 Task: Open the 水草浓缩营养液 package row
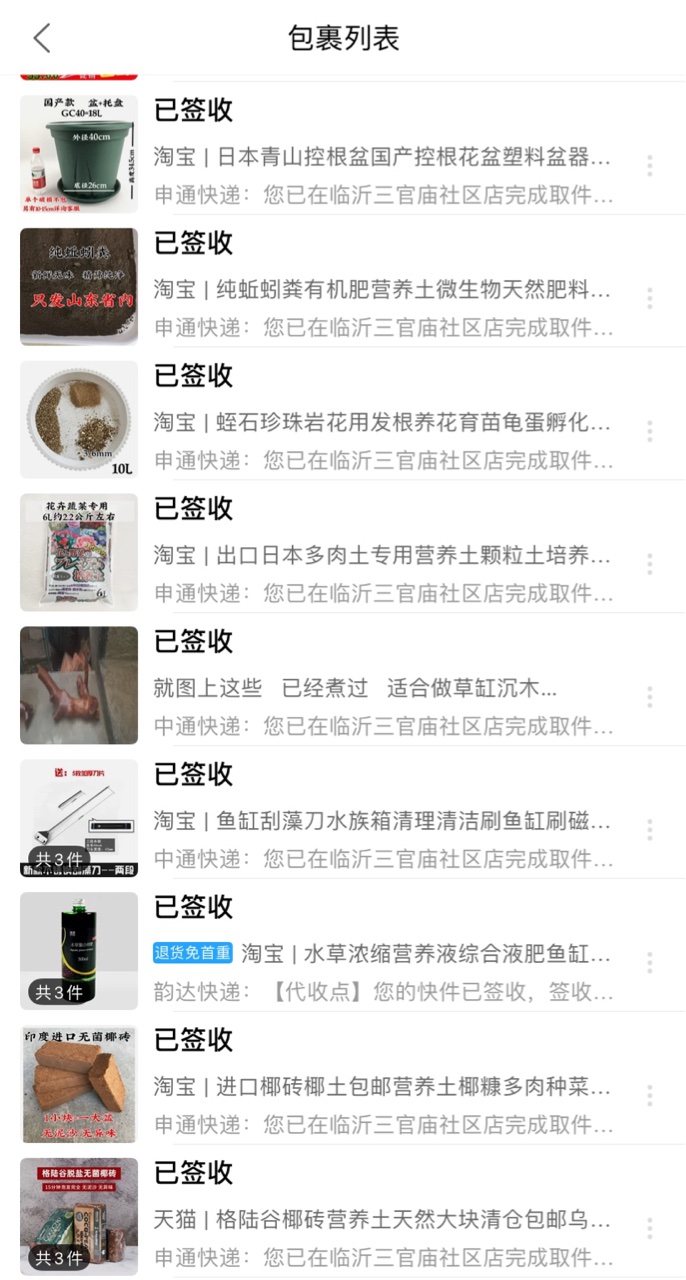343,951
